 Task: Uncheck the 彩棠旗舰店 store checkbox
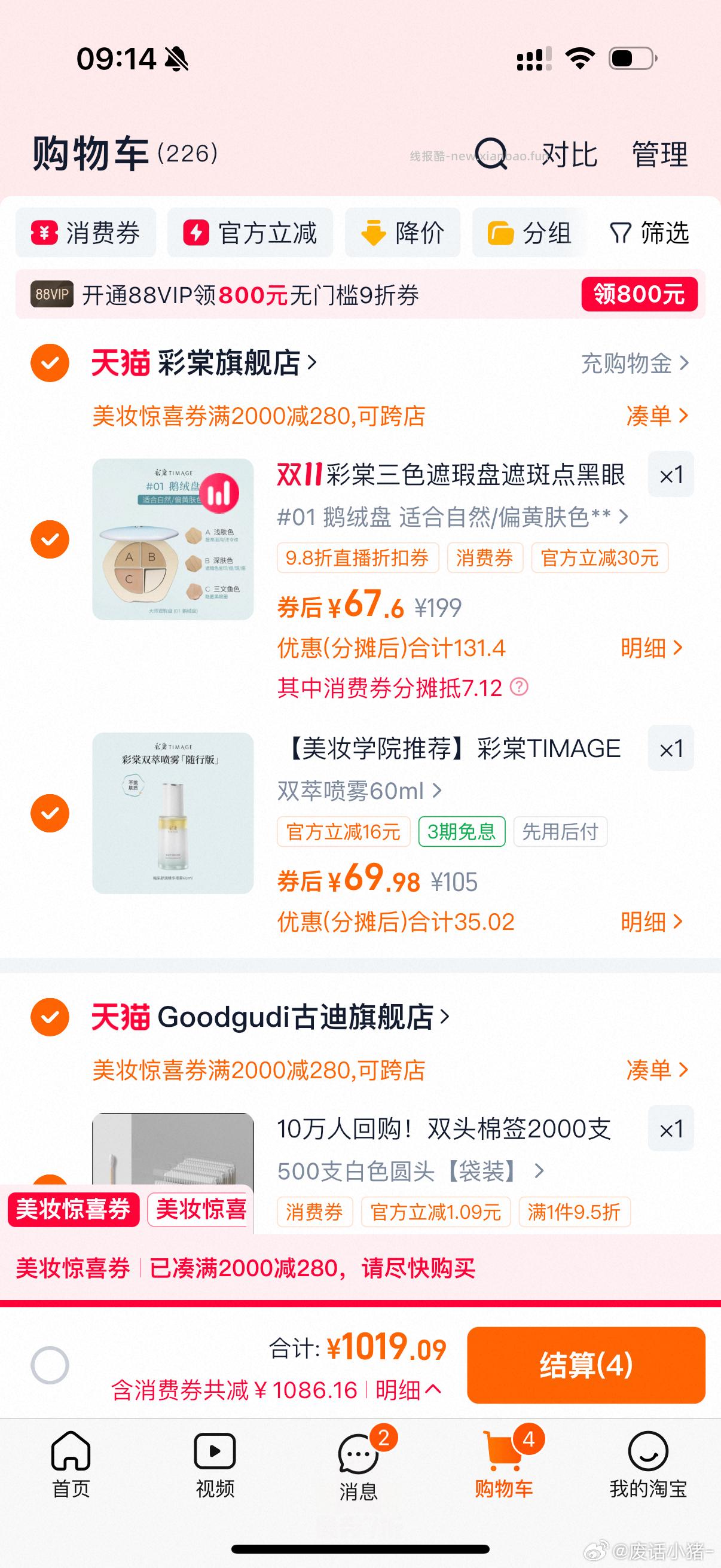(x=49, y=364)
